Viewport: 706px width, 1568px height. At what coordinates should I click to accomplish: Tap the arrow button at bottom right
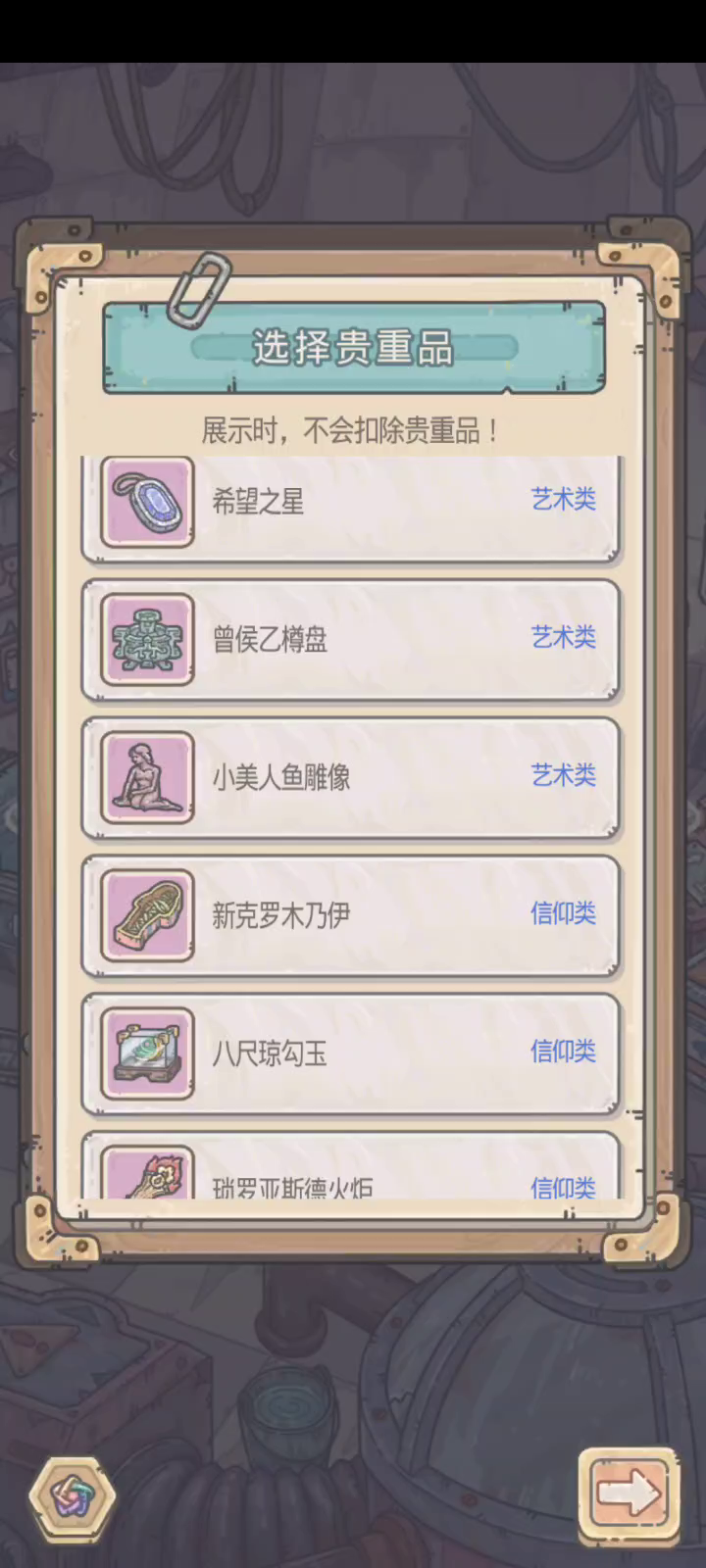pyautogui.click(x=629, y=1494)
